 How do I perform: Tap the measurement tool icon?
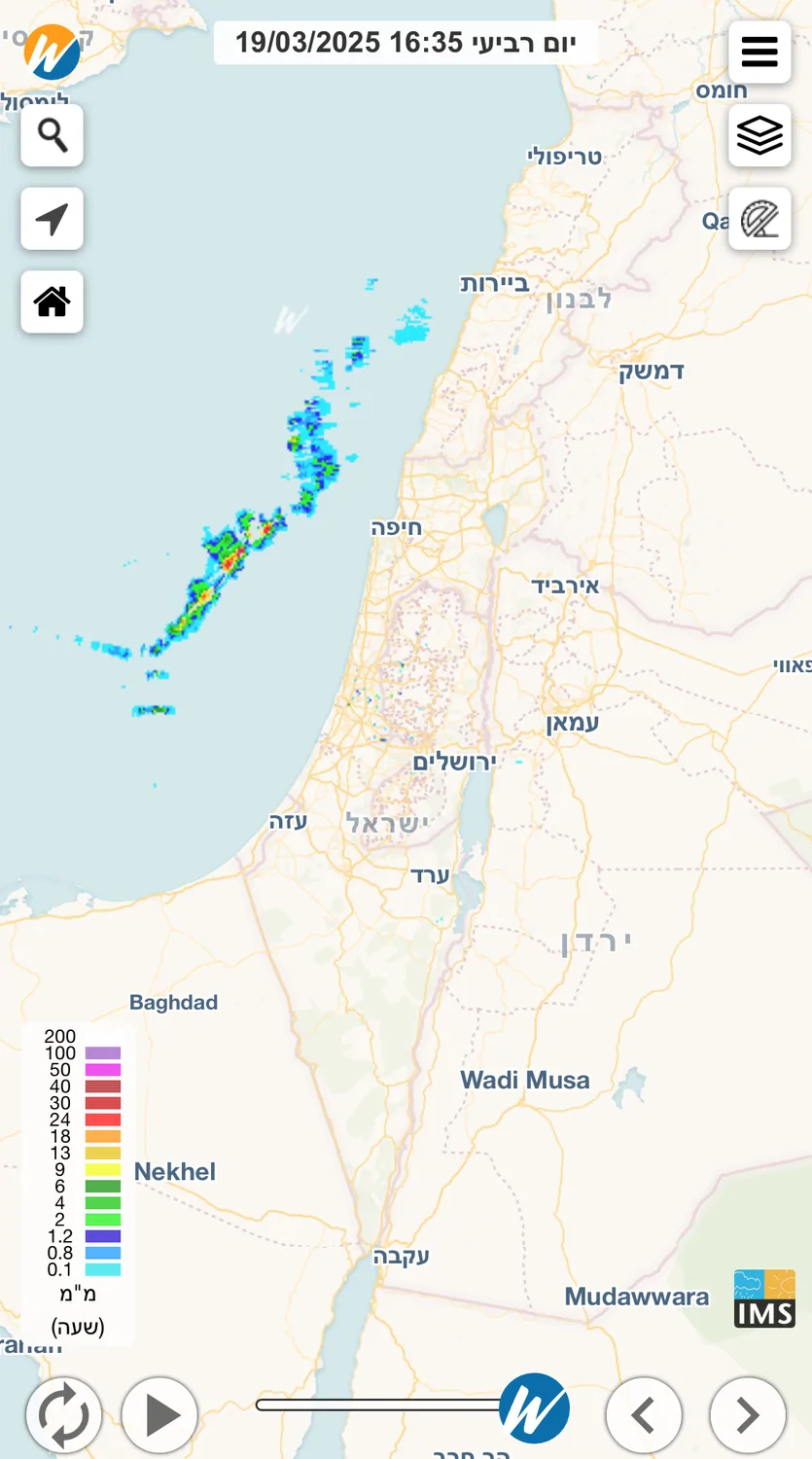[x=759, y=219]
